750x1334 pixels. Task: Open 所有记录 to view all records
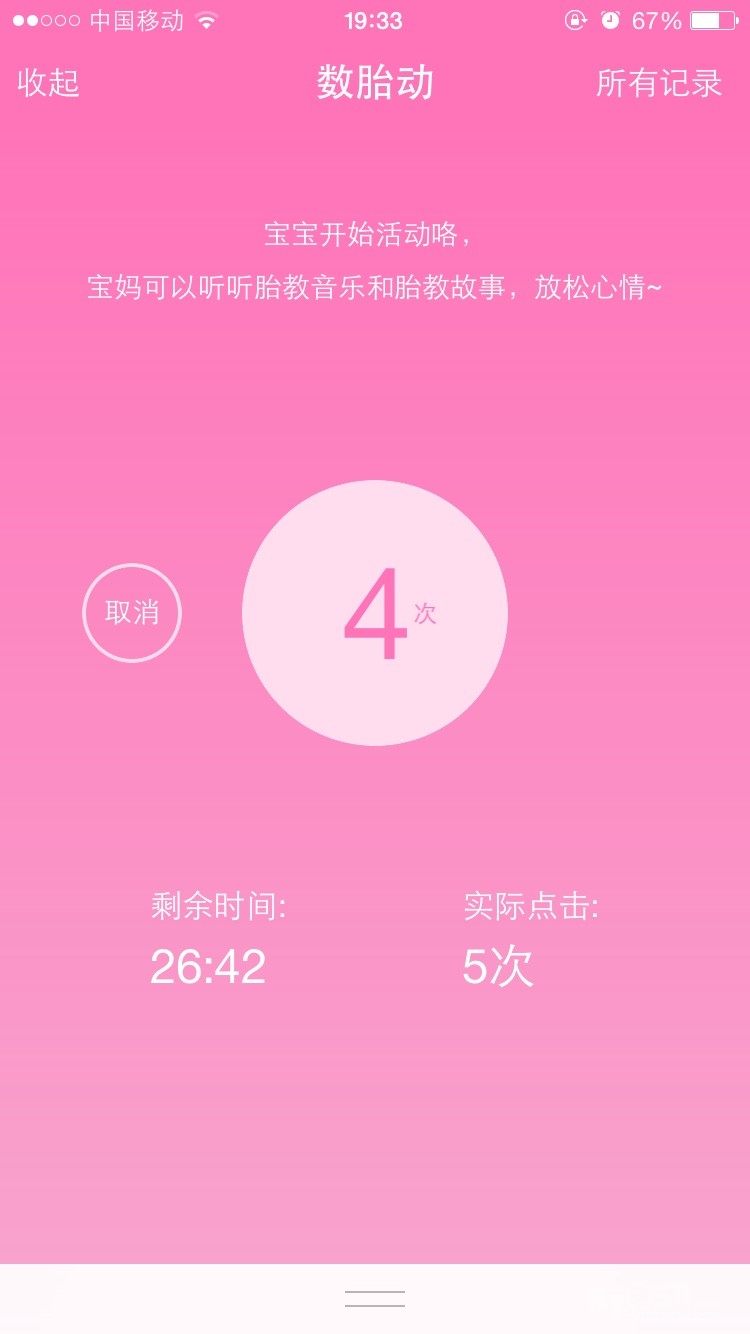click(658, 83)
